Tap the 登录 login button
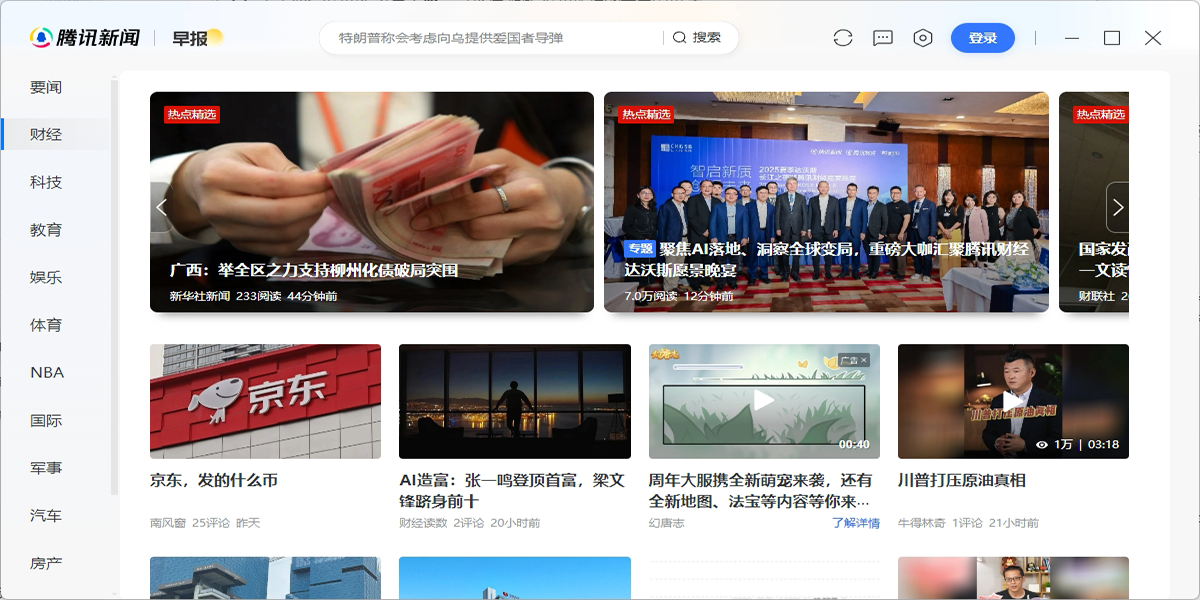The height and width of the screenshot is (600, 1200). (x=982, y=38)
